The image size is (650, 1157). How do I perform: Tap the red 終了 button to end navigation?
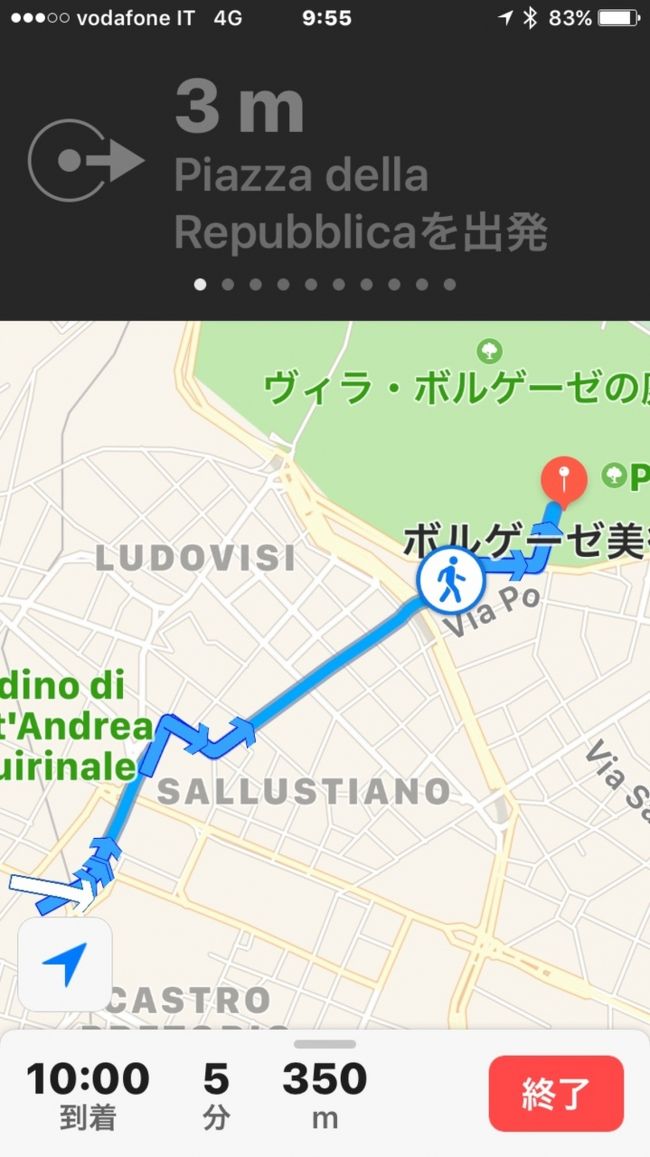coord(556,1093)
